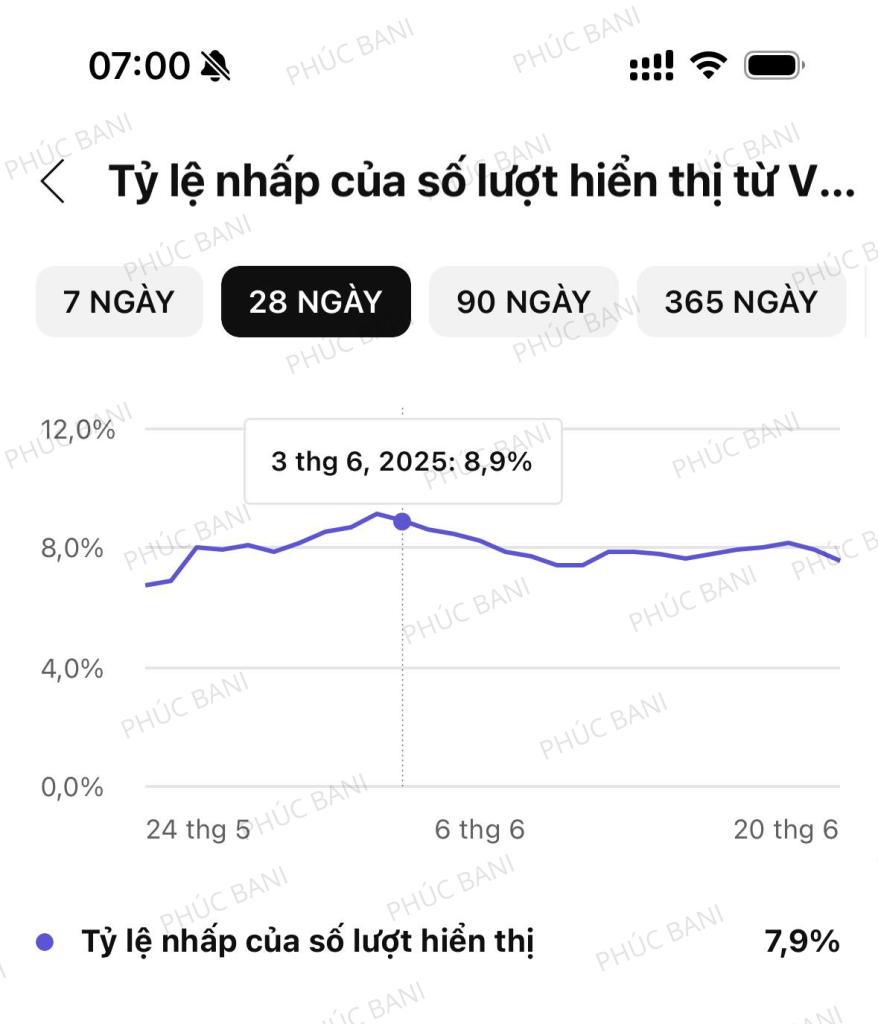Viewport: 878px width, 1024px height.
Task: Enable the 365 NGÀY view
Action: [741, 301]
